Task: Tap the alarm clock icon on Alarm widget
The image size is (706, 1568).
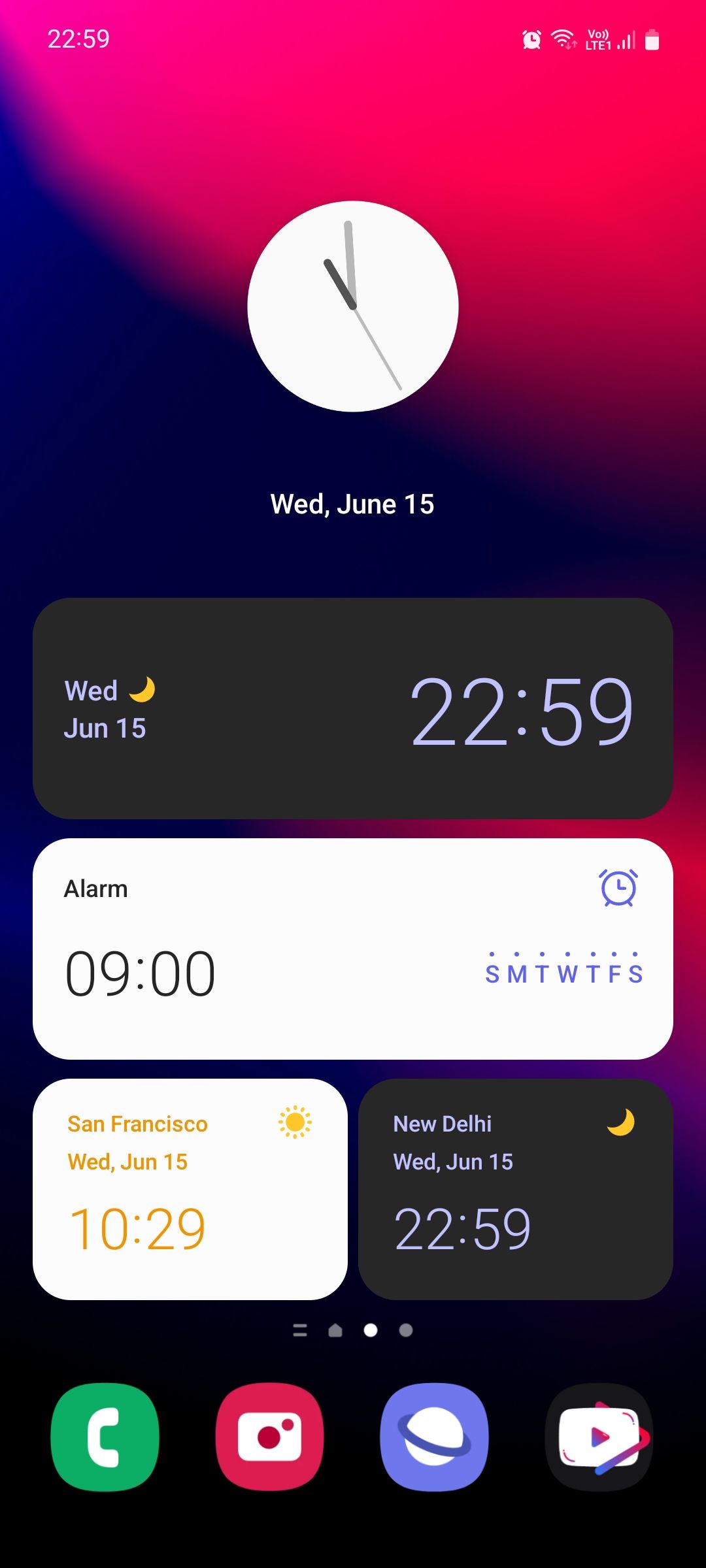Action: [617, 887]
